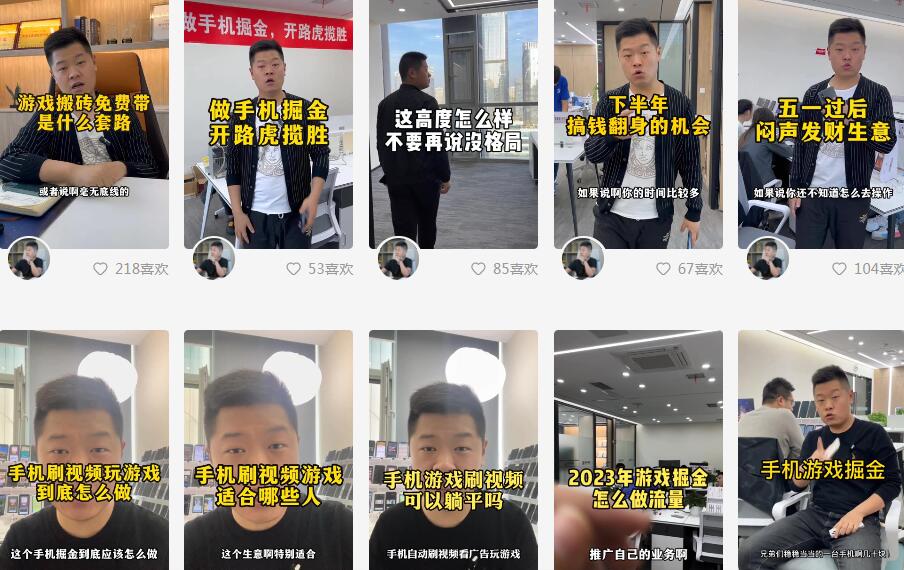Like the video with 67喜欢
The image size is (904, 570).
click(x=663, y=269)
